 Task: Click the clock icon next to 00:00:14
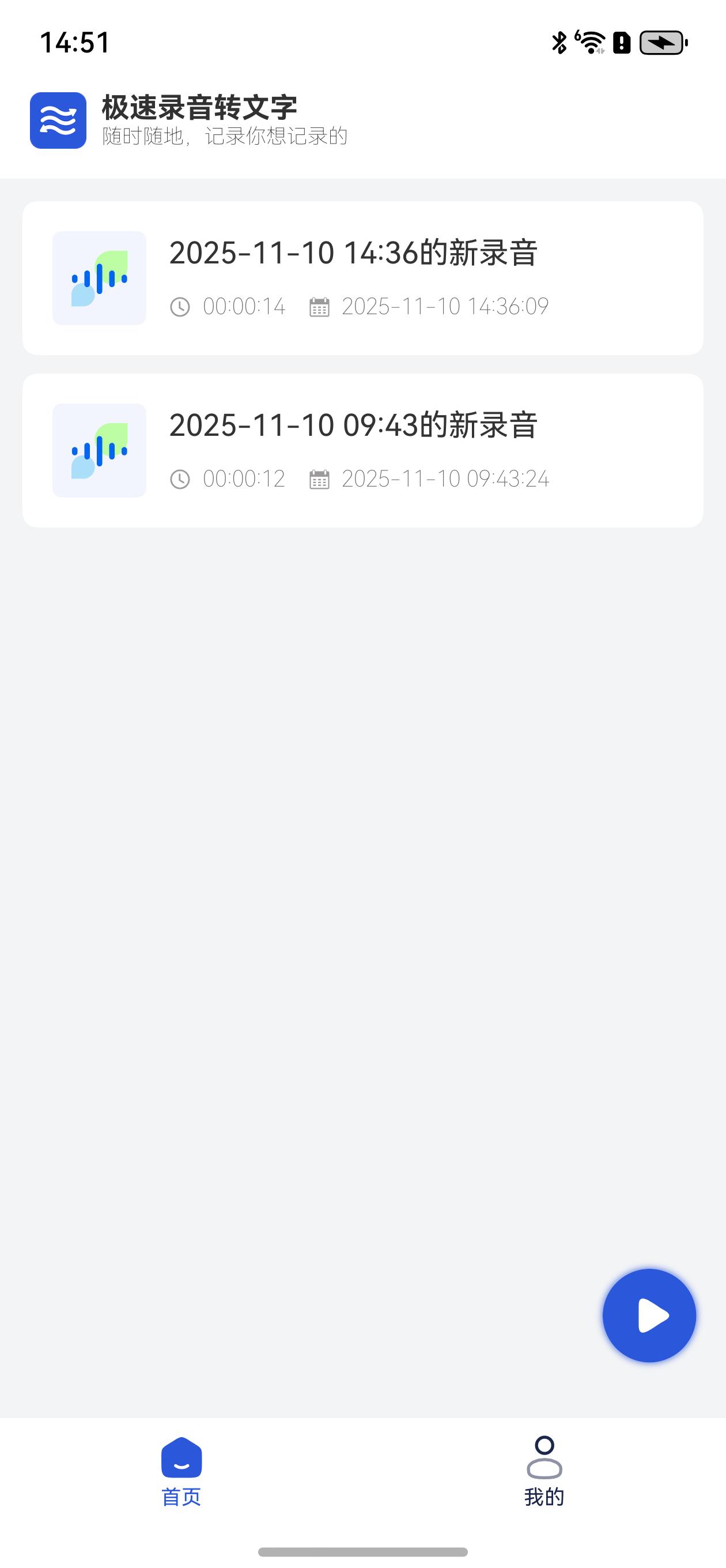tap(180, 306)
